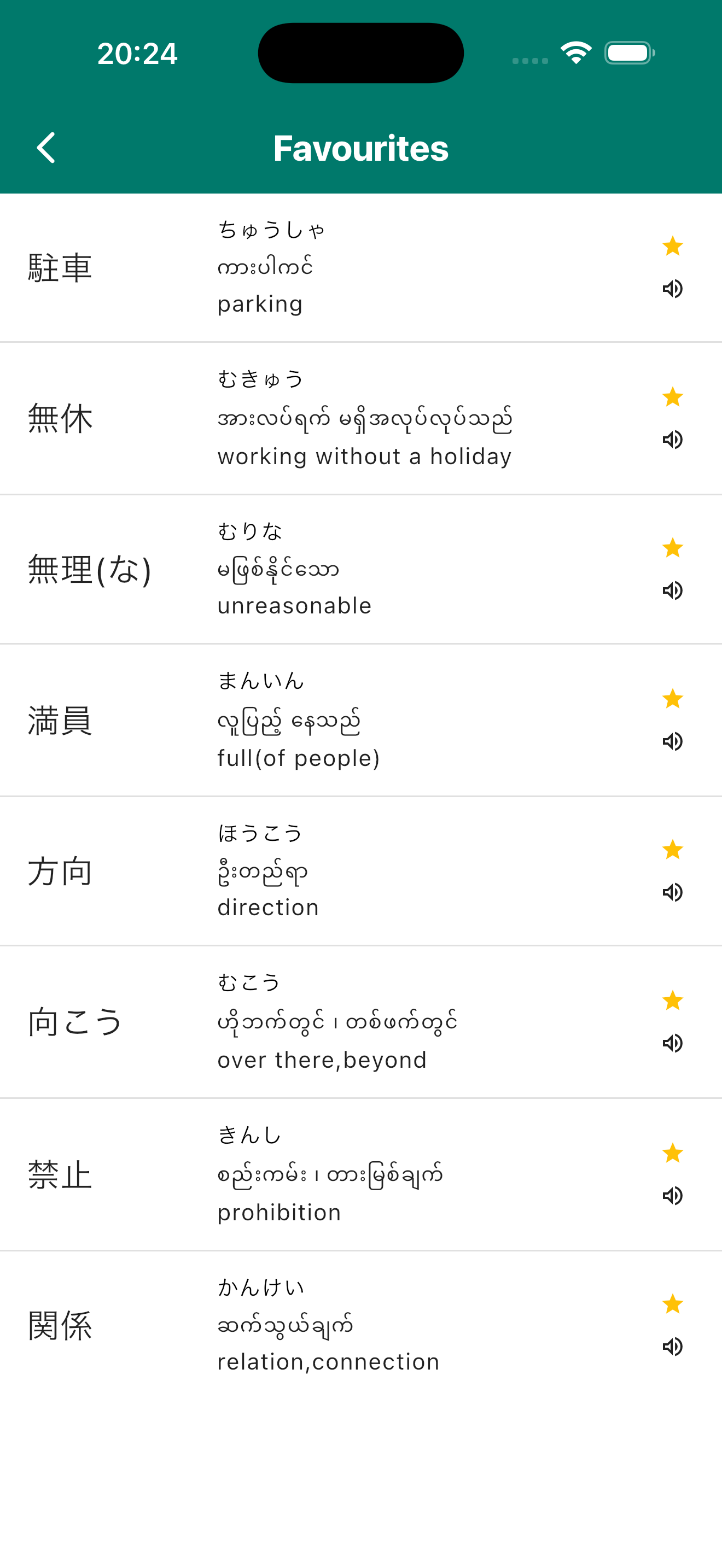Viewport: 722px width, 1568px height.
Task: Toggle the star for 満員
Action: [x=672, y=699]
